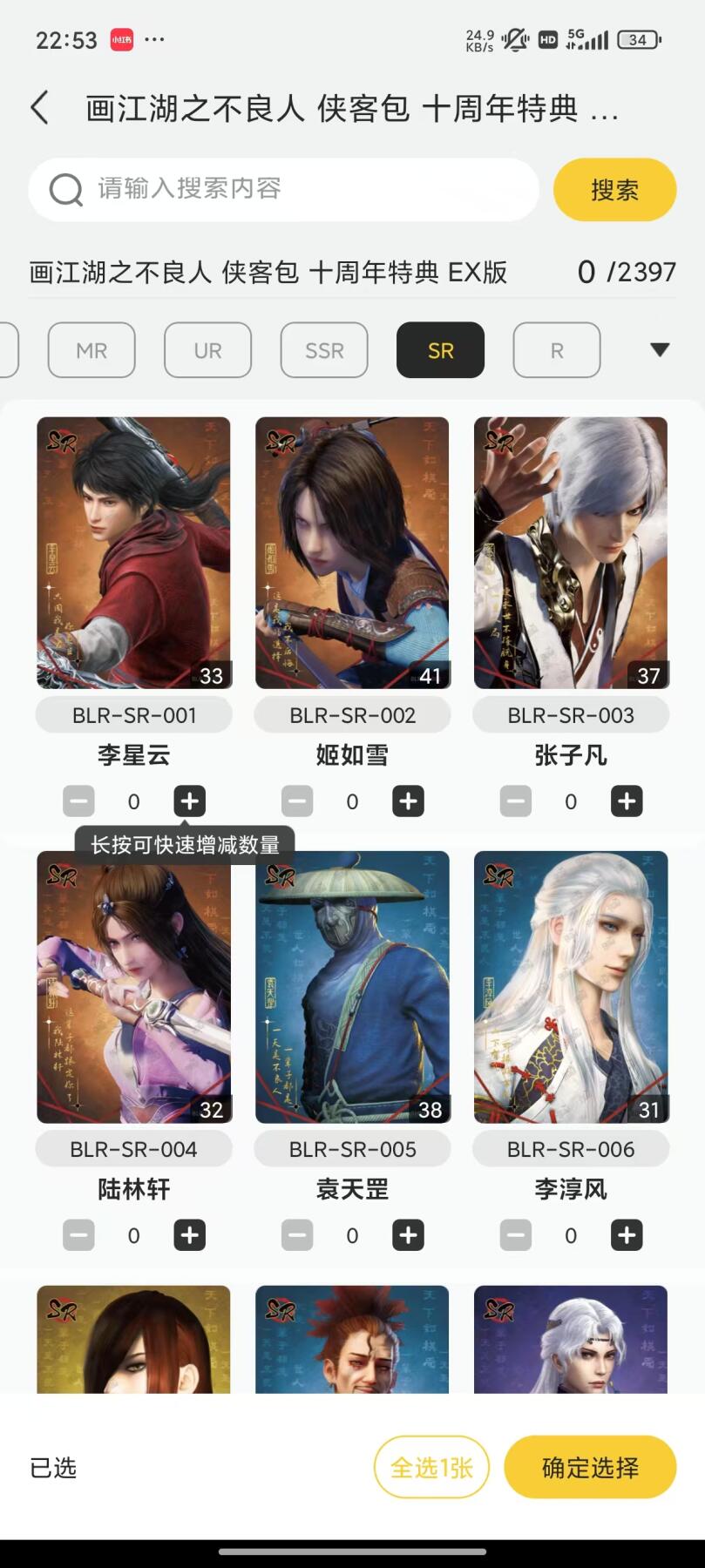Switch to the SSR rarity filter

[324, 350]
